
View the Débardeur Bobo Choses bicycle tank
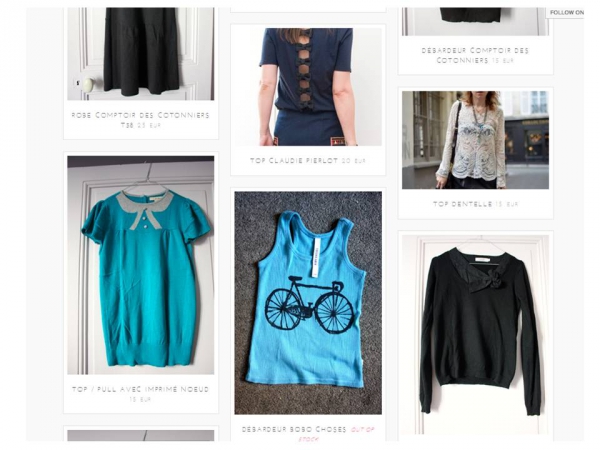point(307,302)
